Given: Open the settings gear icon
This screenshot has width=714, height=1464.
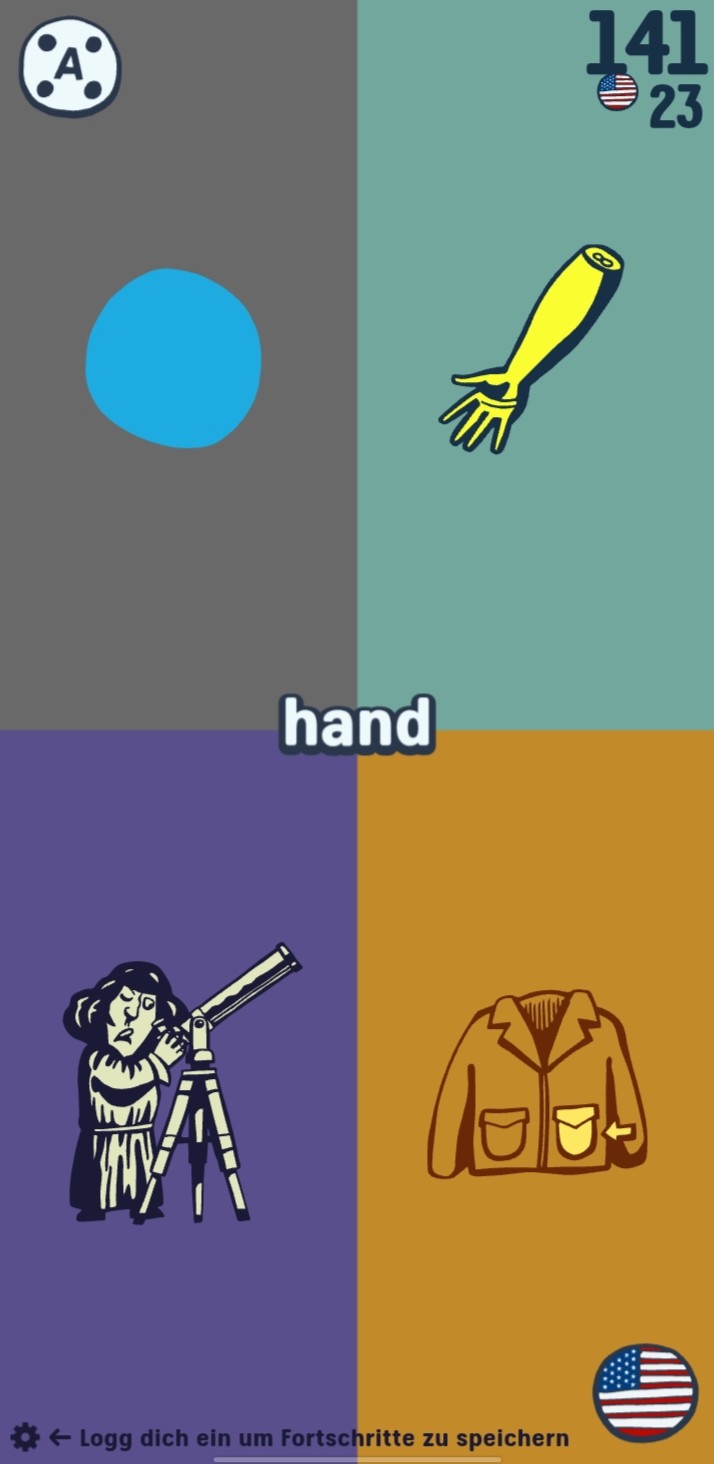Looking at the screenshot, I should click(24, 1438).
